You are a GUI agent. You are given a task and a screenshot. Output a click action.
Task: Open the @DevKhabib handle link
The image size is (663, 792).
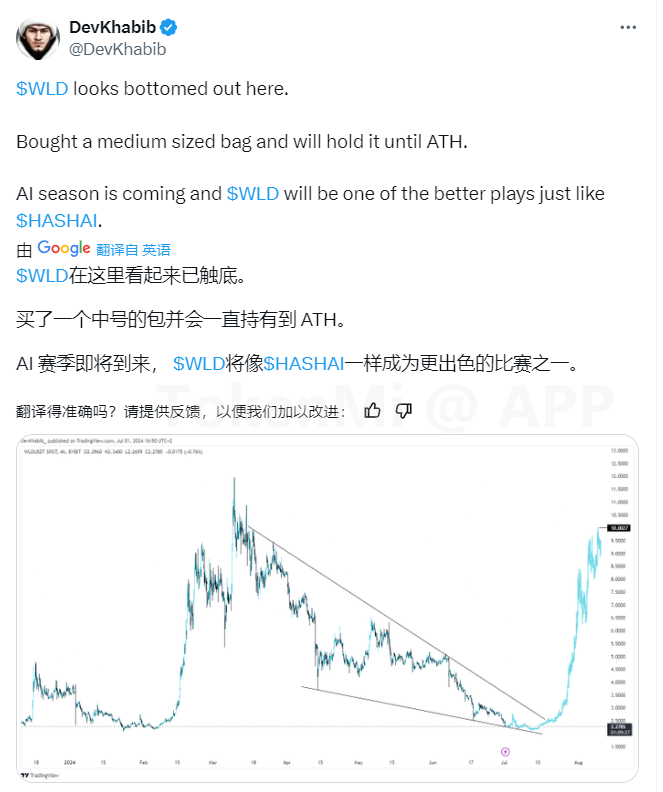(x=117, y=49)
